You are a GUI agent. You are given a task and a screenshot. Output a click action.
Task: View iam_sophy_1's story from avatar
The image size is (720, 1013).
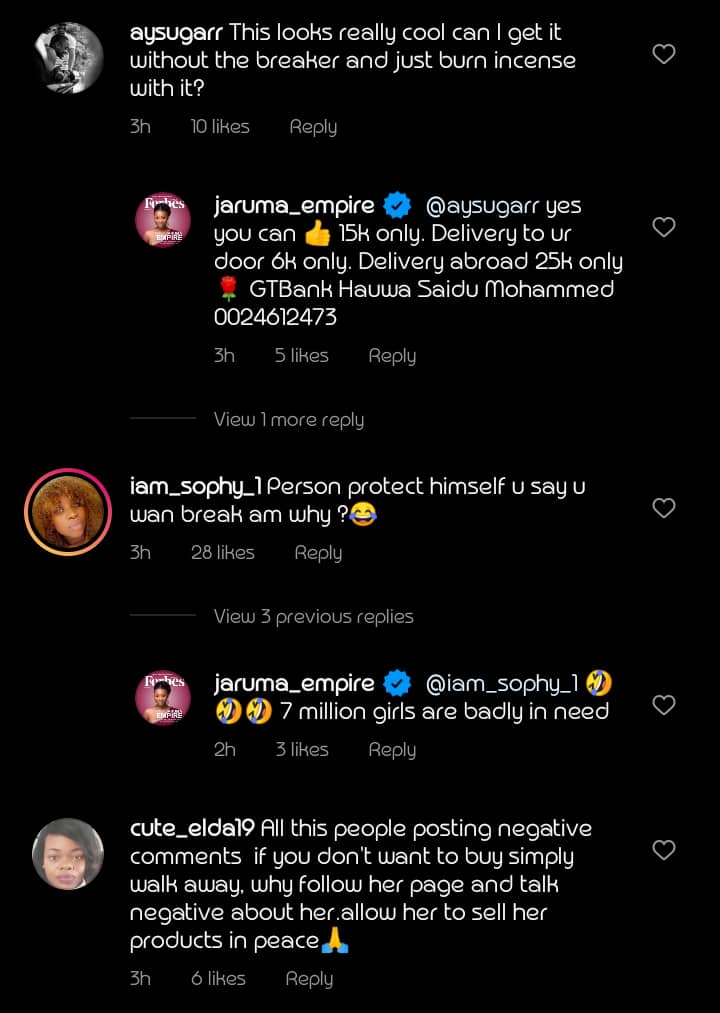click(68, 512)
